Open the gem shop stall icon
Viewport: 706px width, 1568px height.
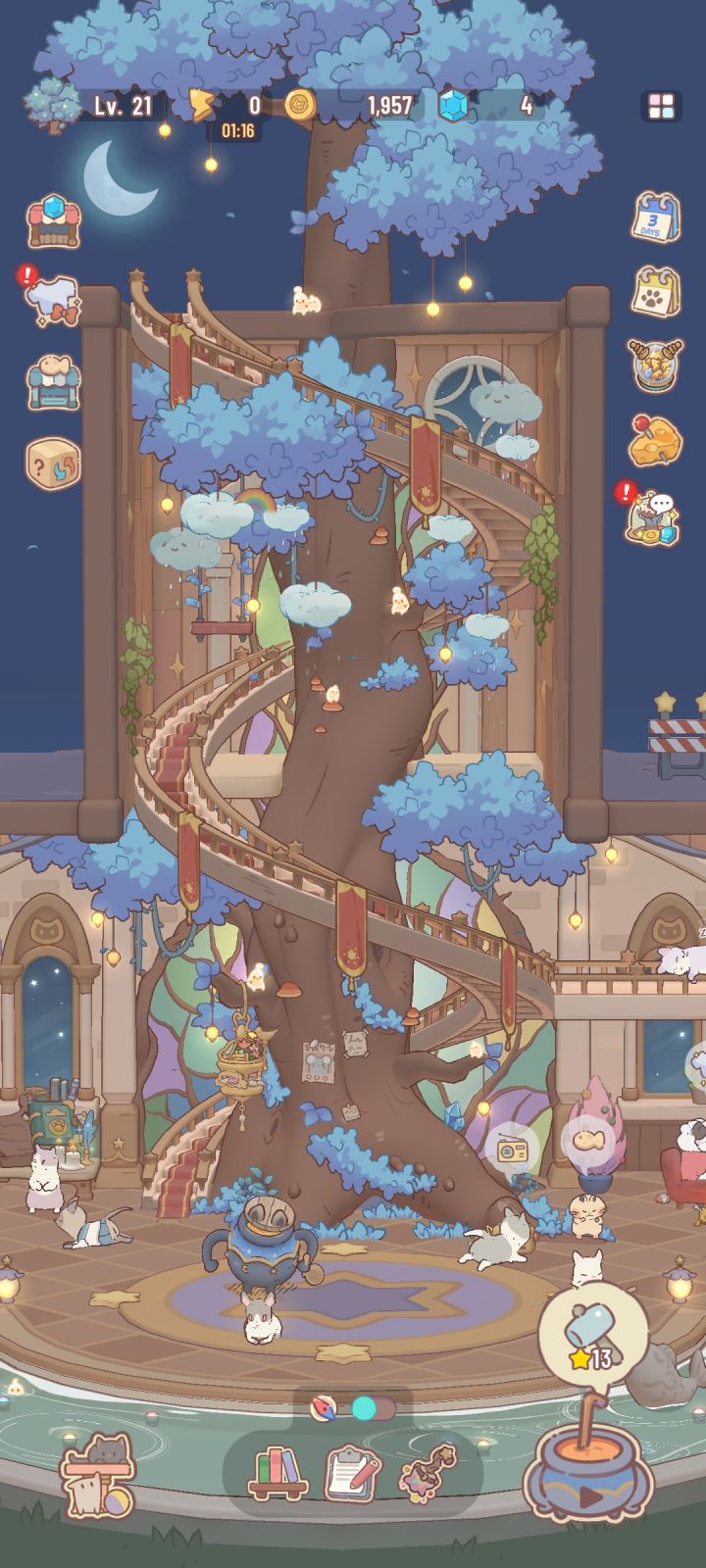[54, 221]
